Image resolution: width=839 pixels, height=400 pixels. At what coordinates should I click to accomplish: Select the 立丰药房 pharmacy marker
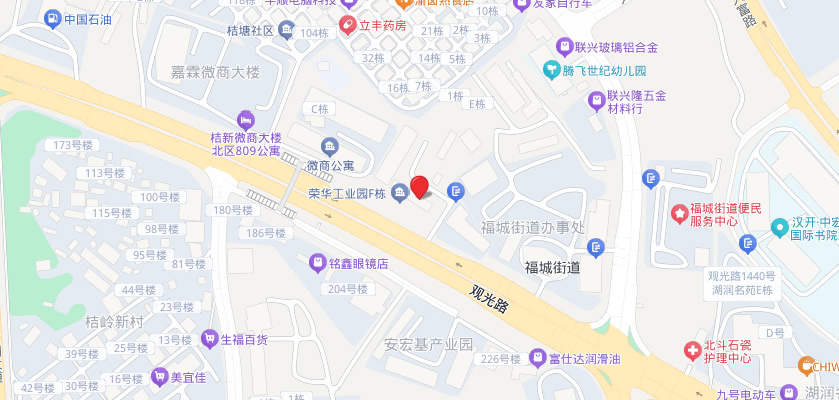[347, 25]
